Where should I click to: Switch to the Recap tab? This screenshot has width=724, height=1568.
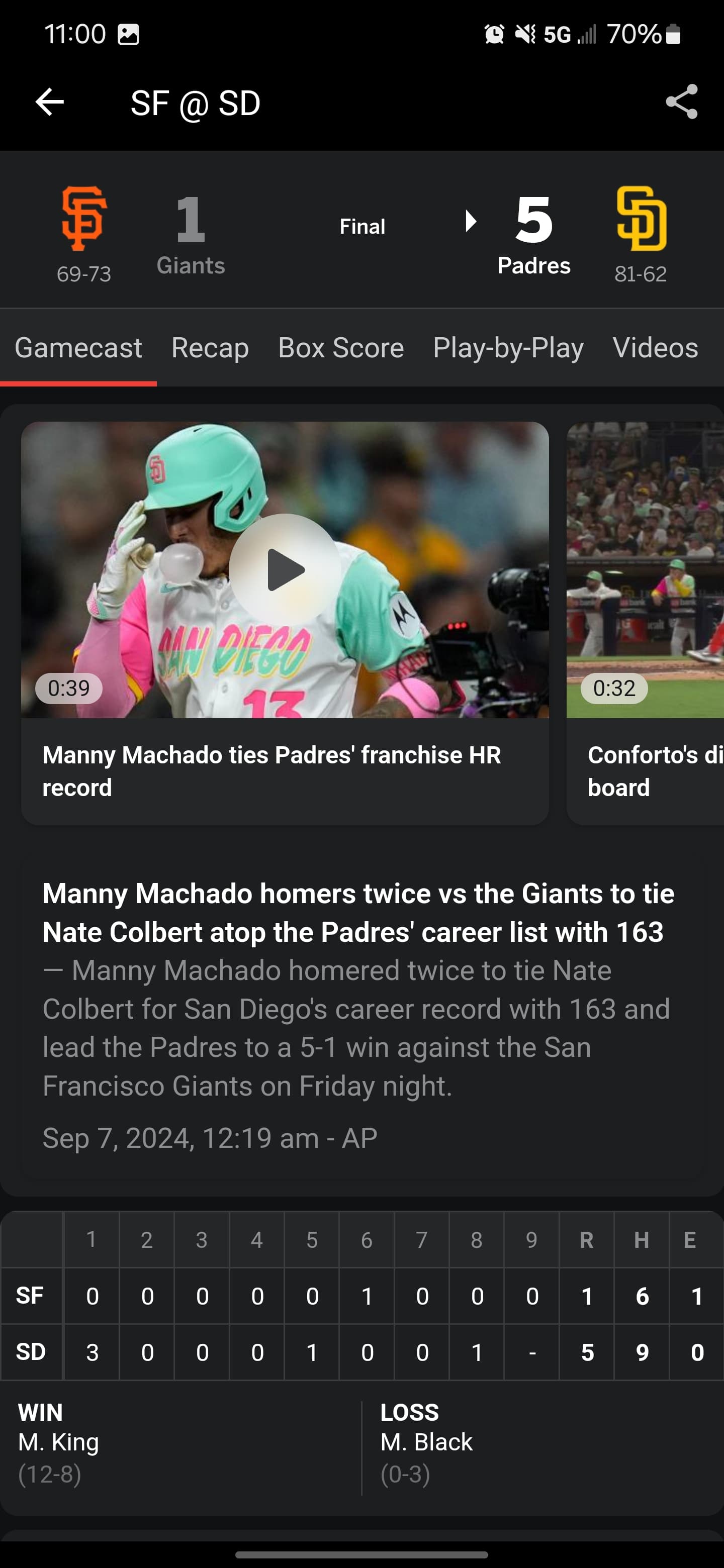click(210, 348)
